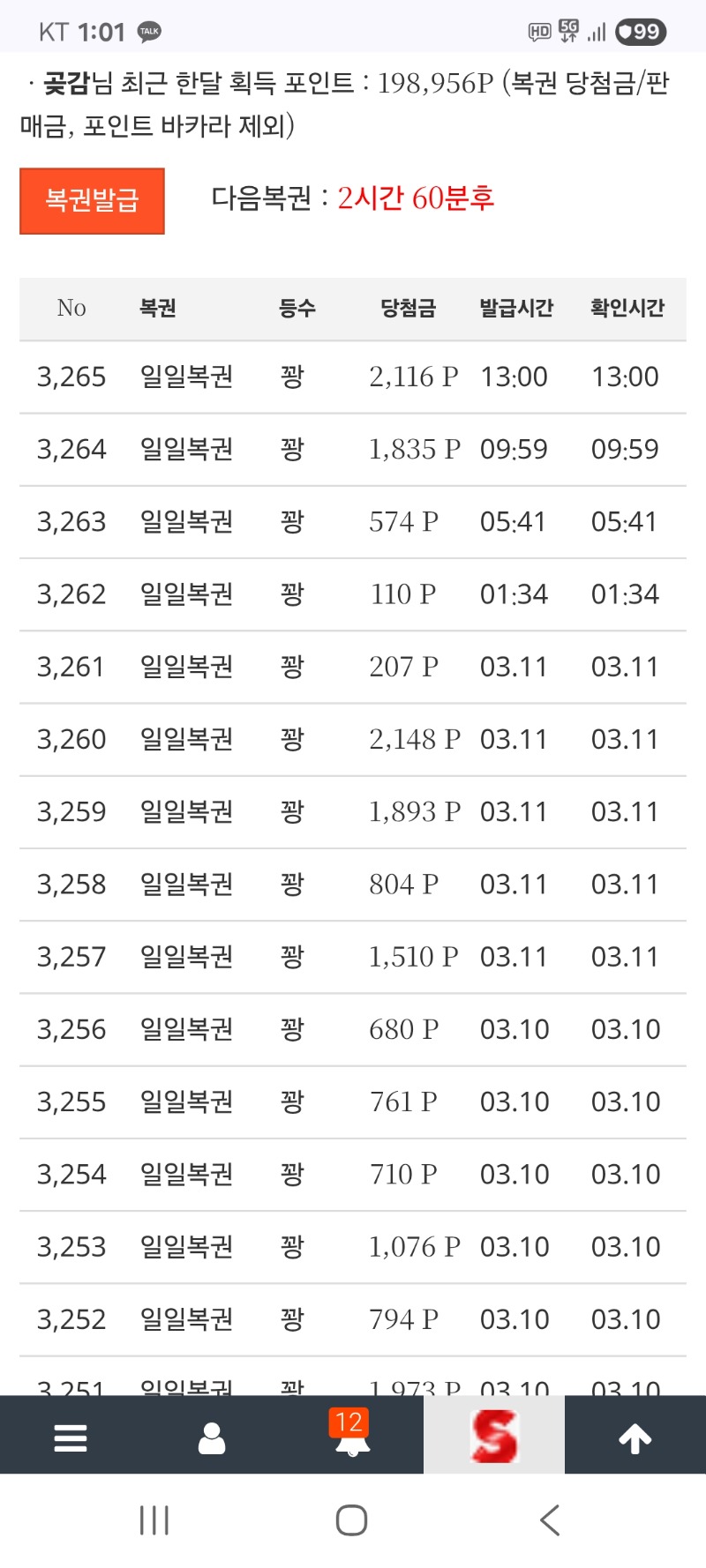Tap the red S logo button
The image size is (706, 1568).
coord(494,1436)
